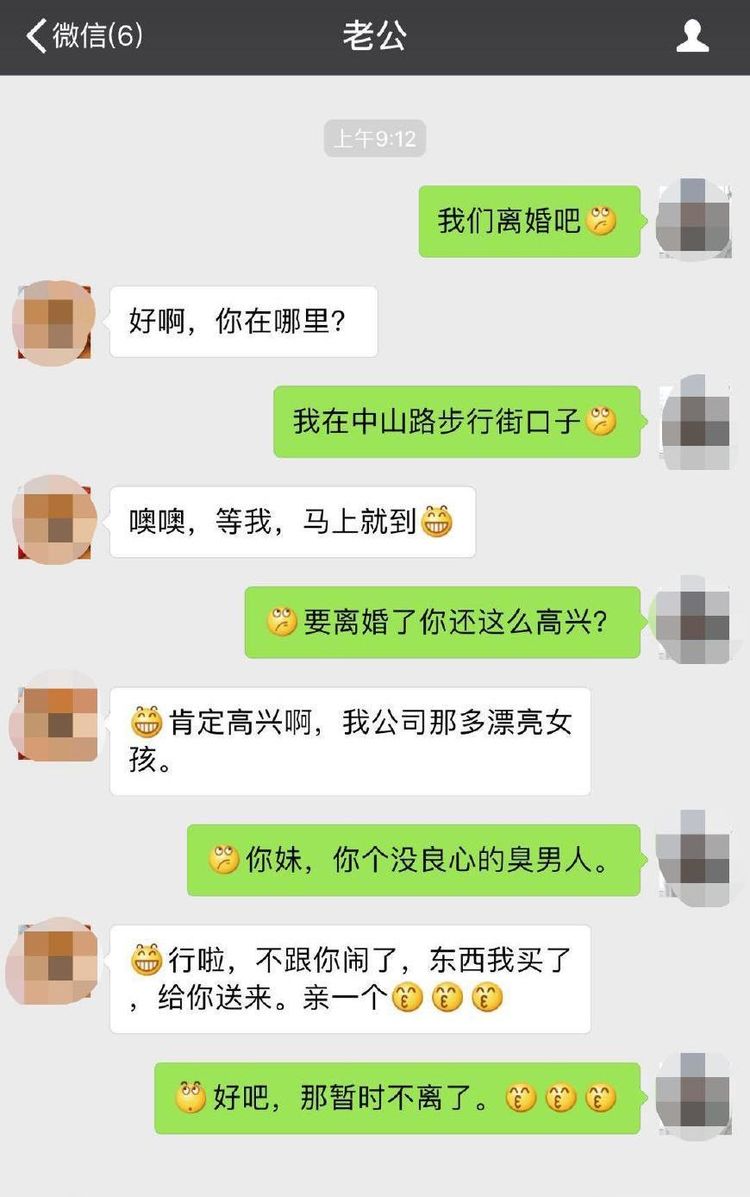The height and width of the screenshot is (1197, 750).
Task: Tap the avatar next to "我们离婚吧"
Action: (693, 220)
